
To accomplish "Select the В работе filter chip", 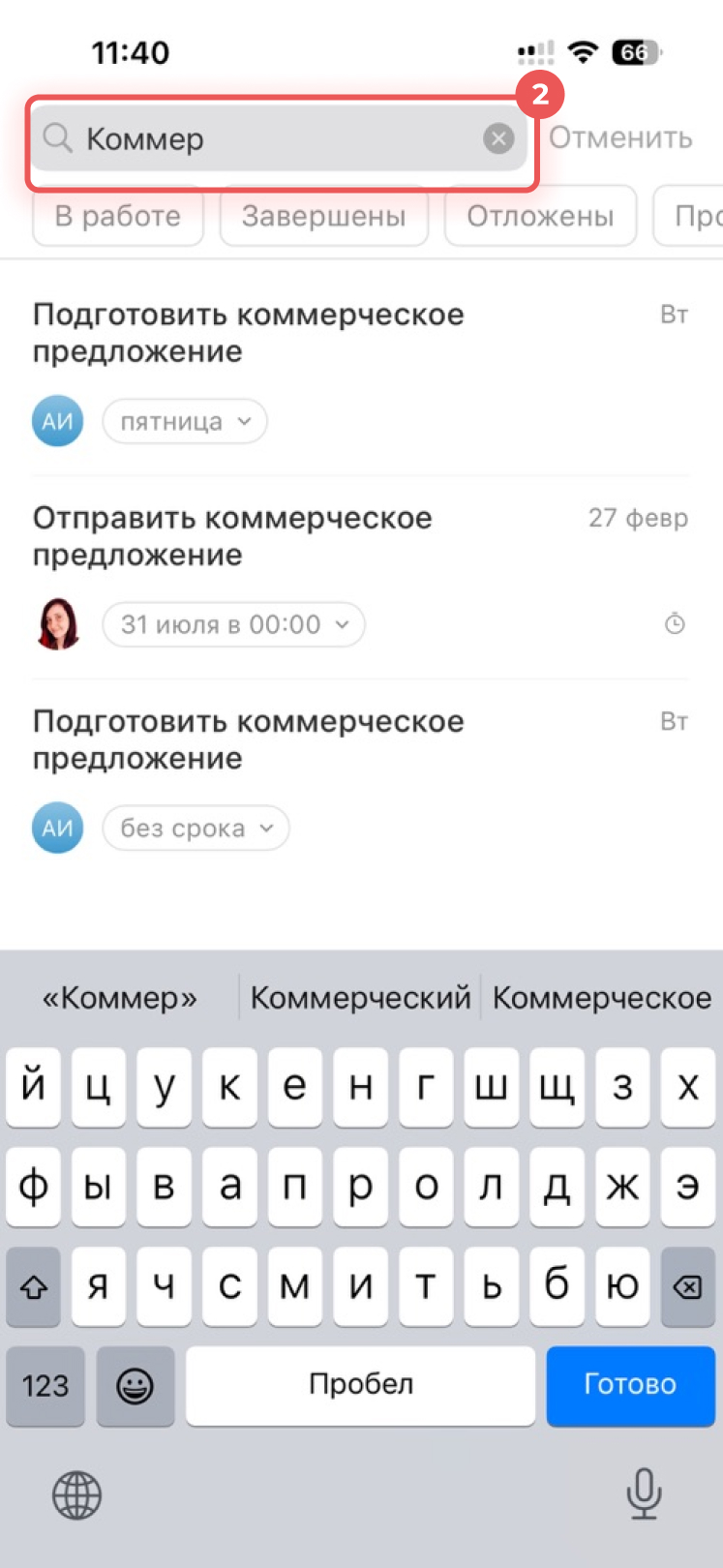I will [118, 216].
